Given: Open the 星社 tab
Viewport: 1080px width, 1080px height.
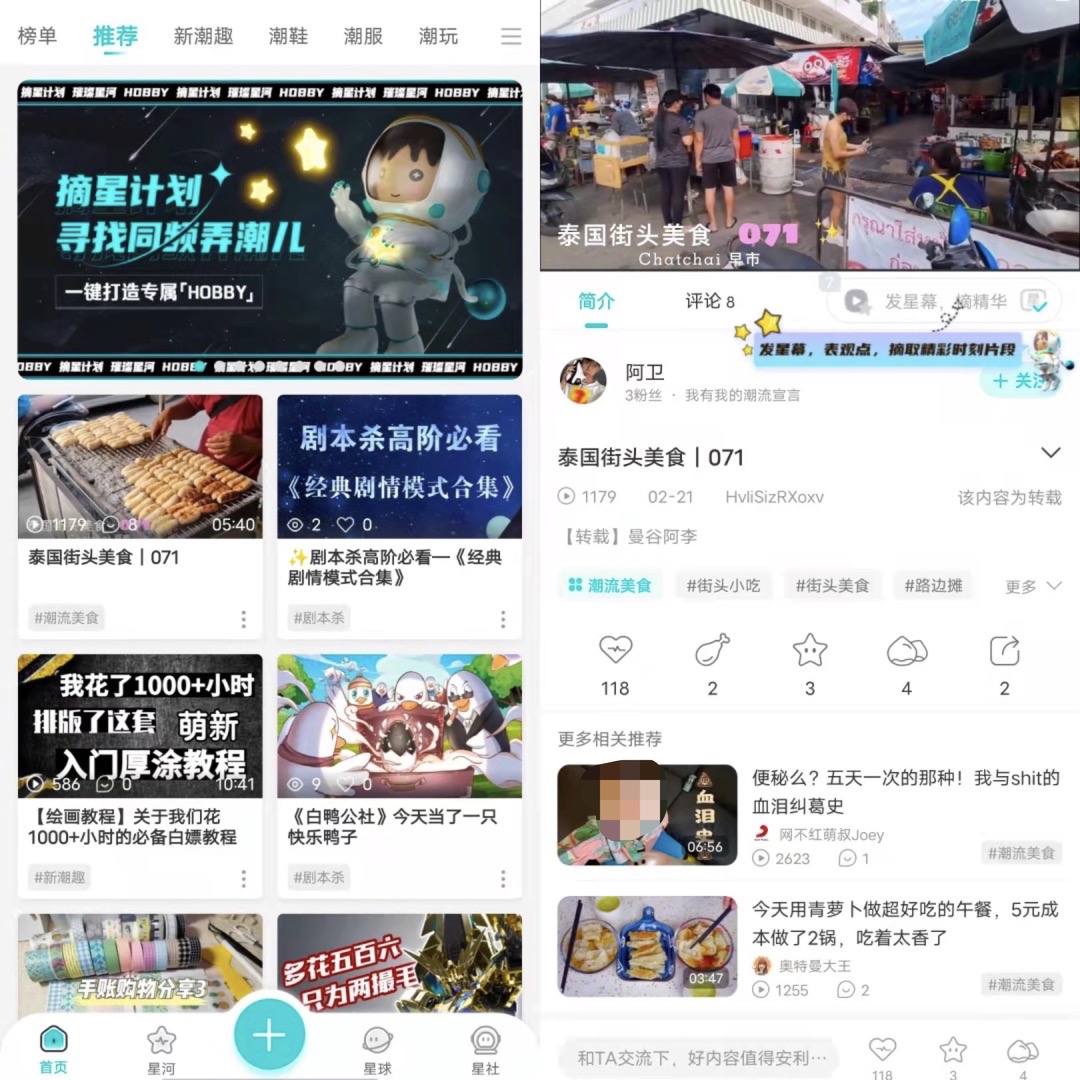Looking at the screenshot, I should pyautogui.click(x=485, y=1048).
